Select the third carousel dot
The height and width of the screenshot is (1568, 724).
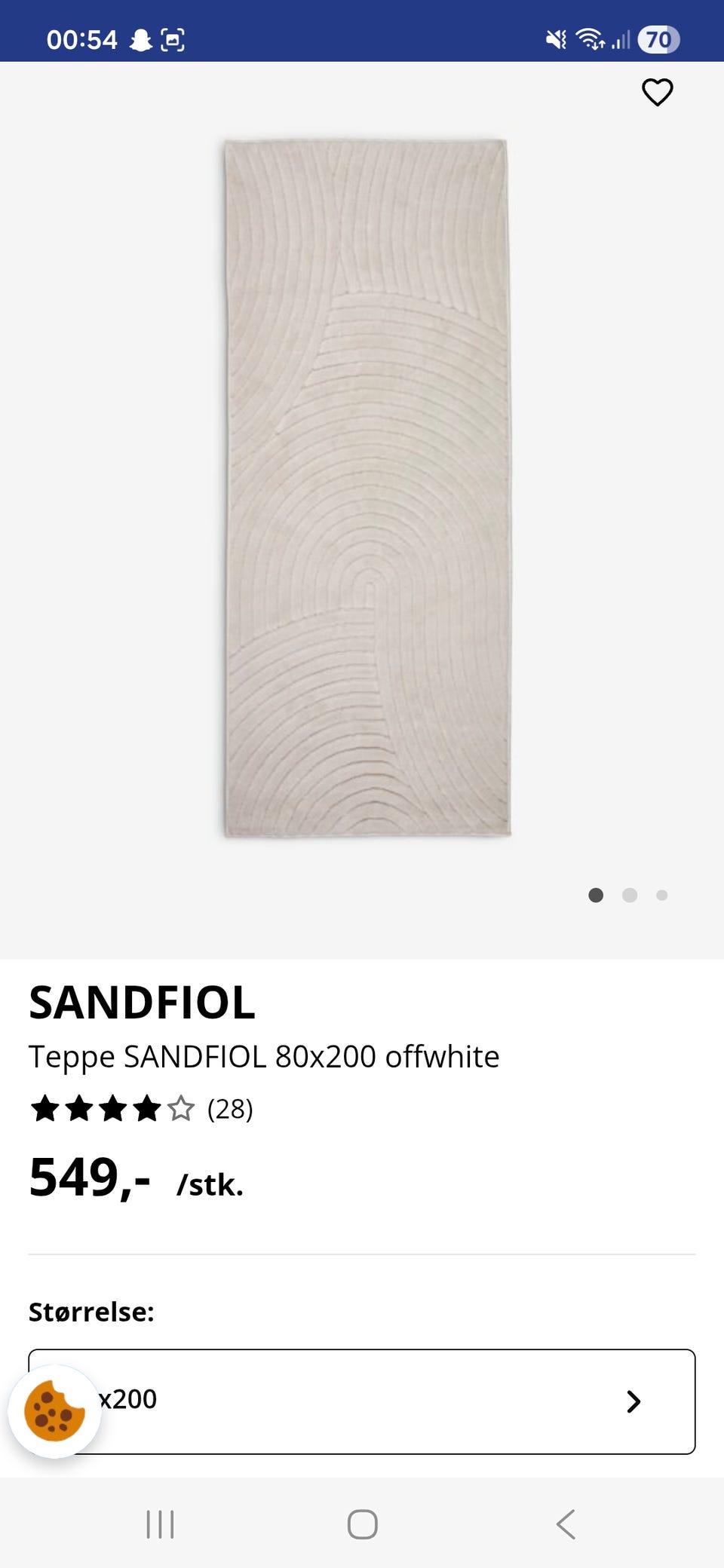[x=662, y=895]
